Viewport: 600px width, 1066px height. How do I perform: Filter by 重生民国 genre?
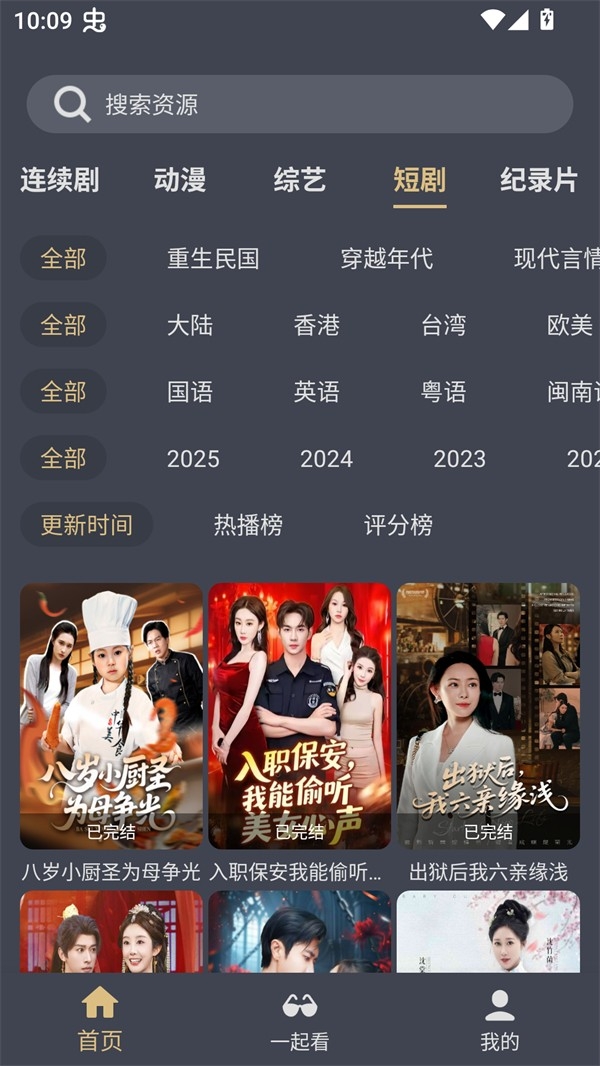213,259
